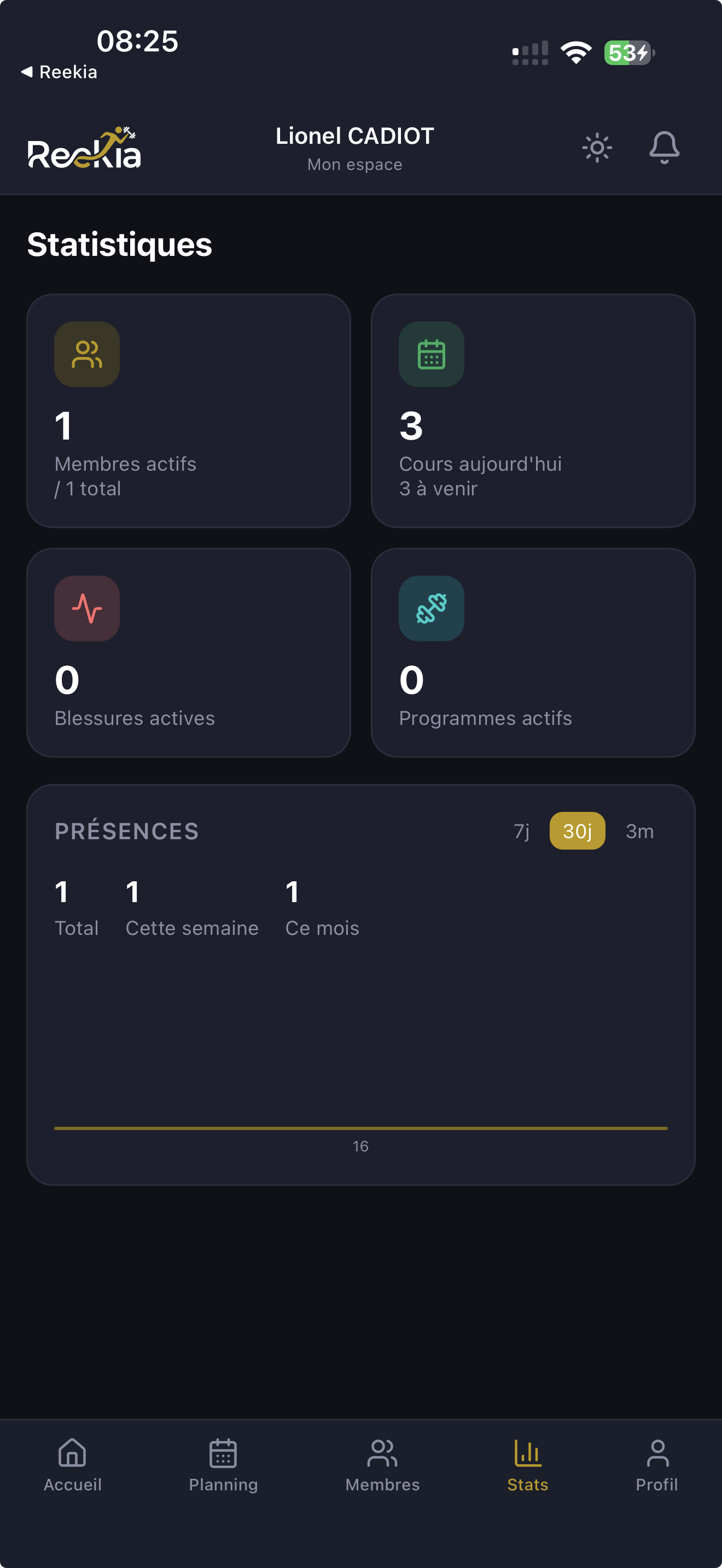Toggle the light theme sun icon
The height and width of the screenshot is (1568, 722).
(x=597, y=147)
